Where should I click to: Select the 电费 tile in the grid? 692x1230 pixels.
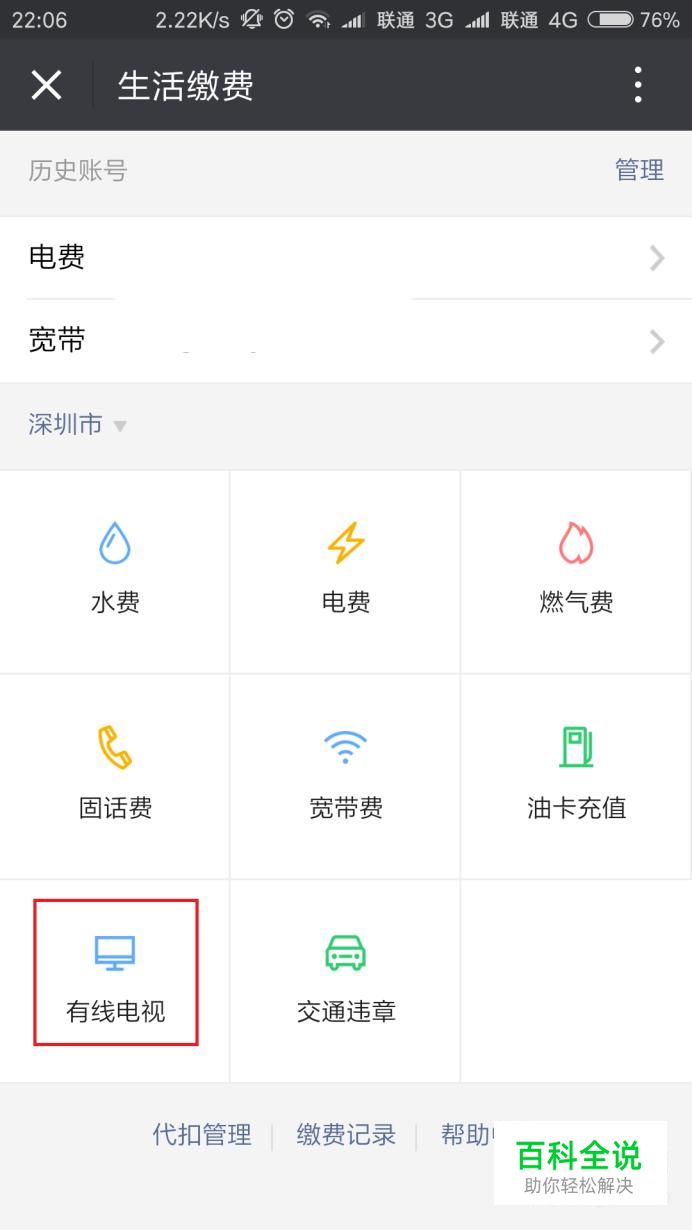(346, 572)
